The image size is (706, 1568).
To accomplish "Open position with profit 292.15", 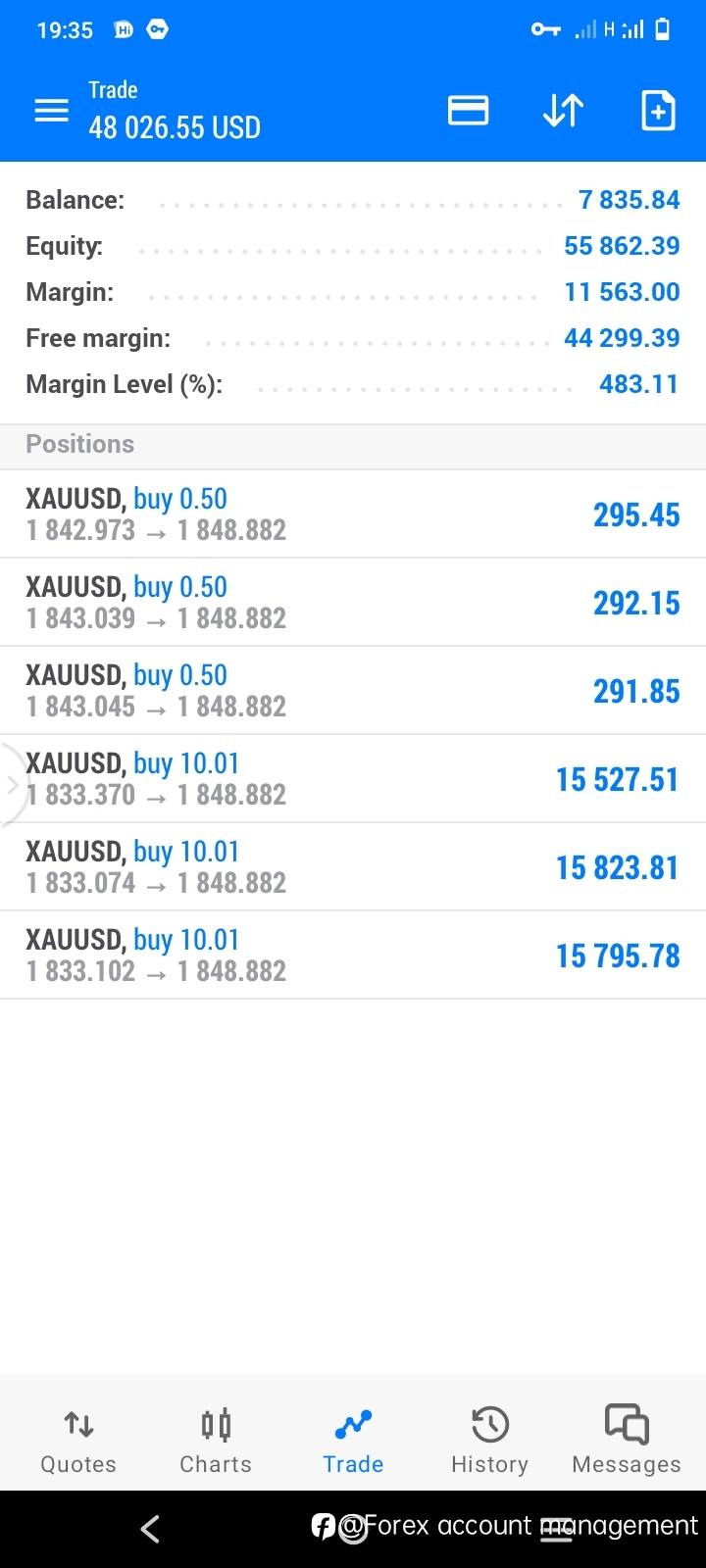I will point(353,603).
